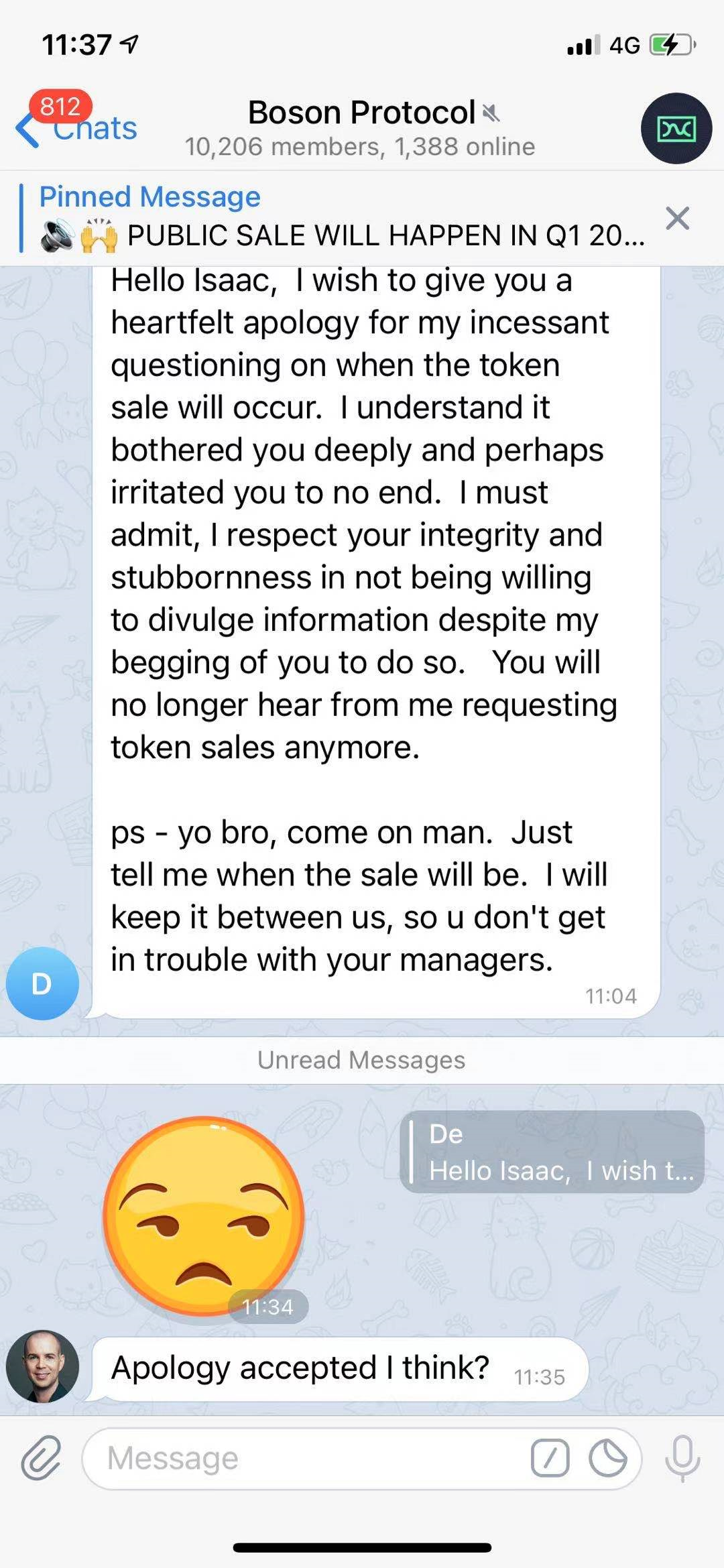
Task: Open the unamused face sticker
Action: (204, 1215)
